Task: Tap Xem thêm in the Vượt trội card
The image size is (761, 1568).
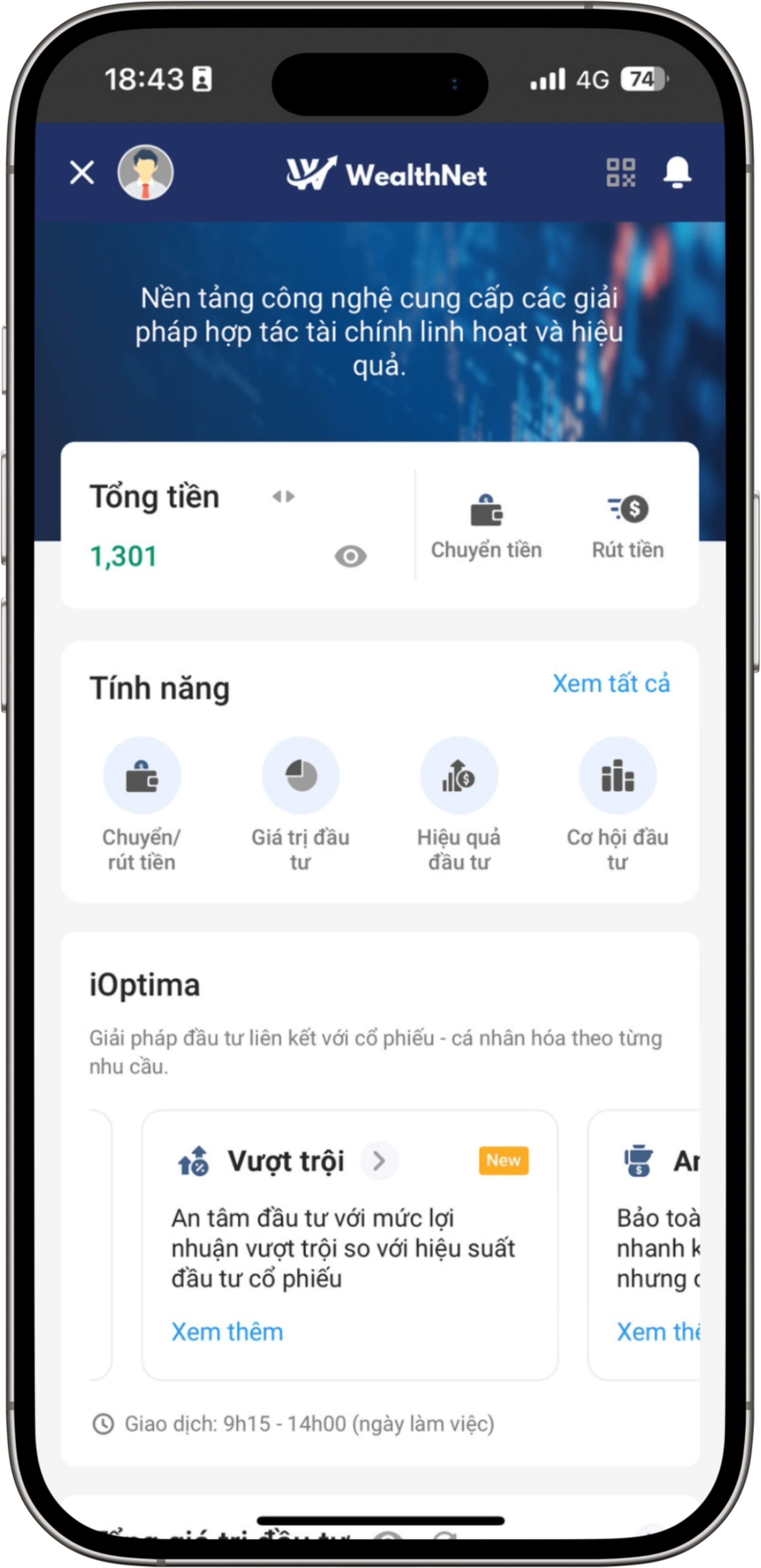Action: (227, 1332)
